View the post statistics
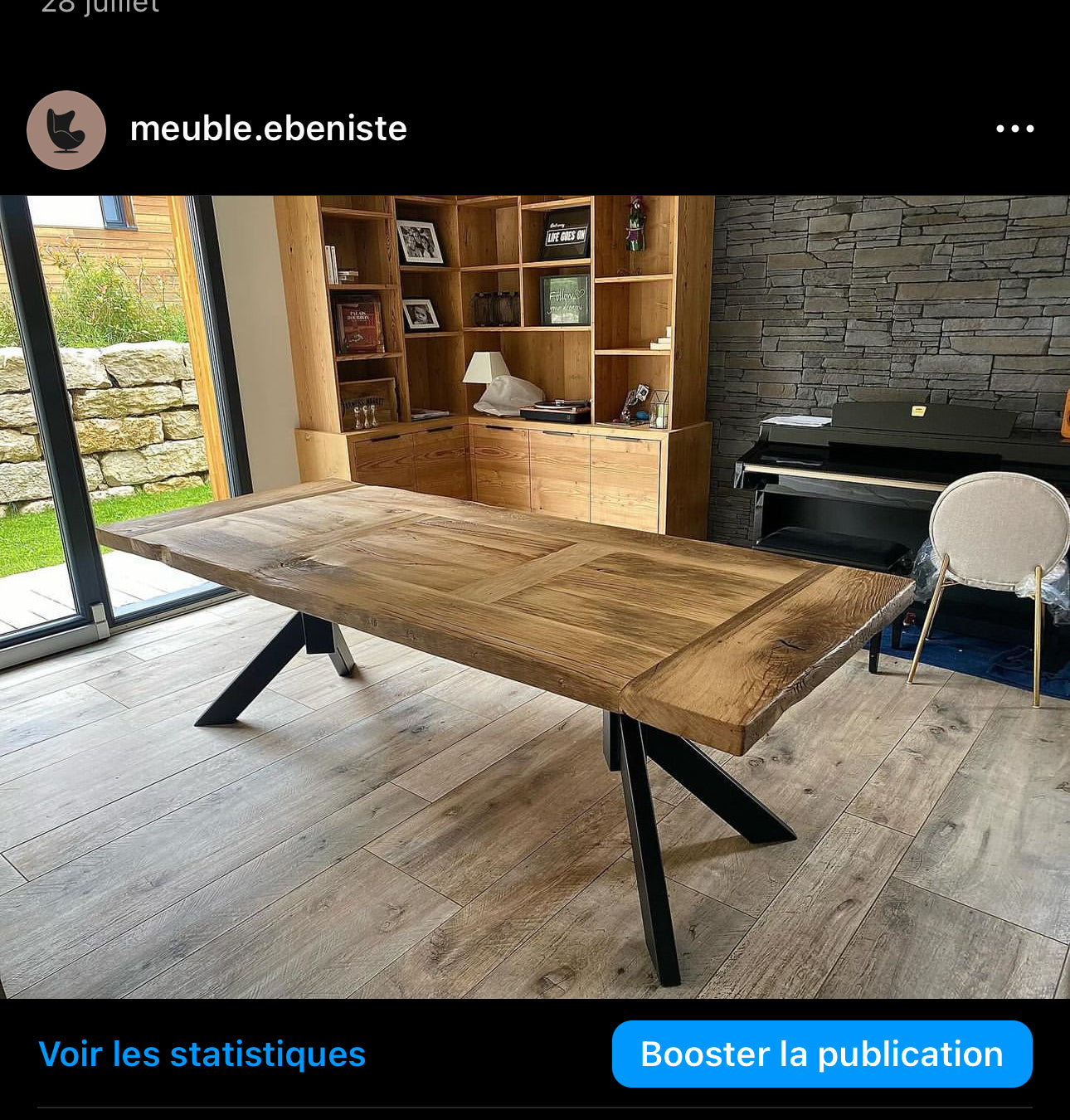Screen dimensions: 1070x1120 coord(202,1054)
